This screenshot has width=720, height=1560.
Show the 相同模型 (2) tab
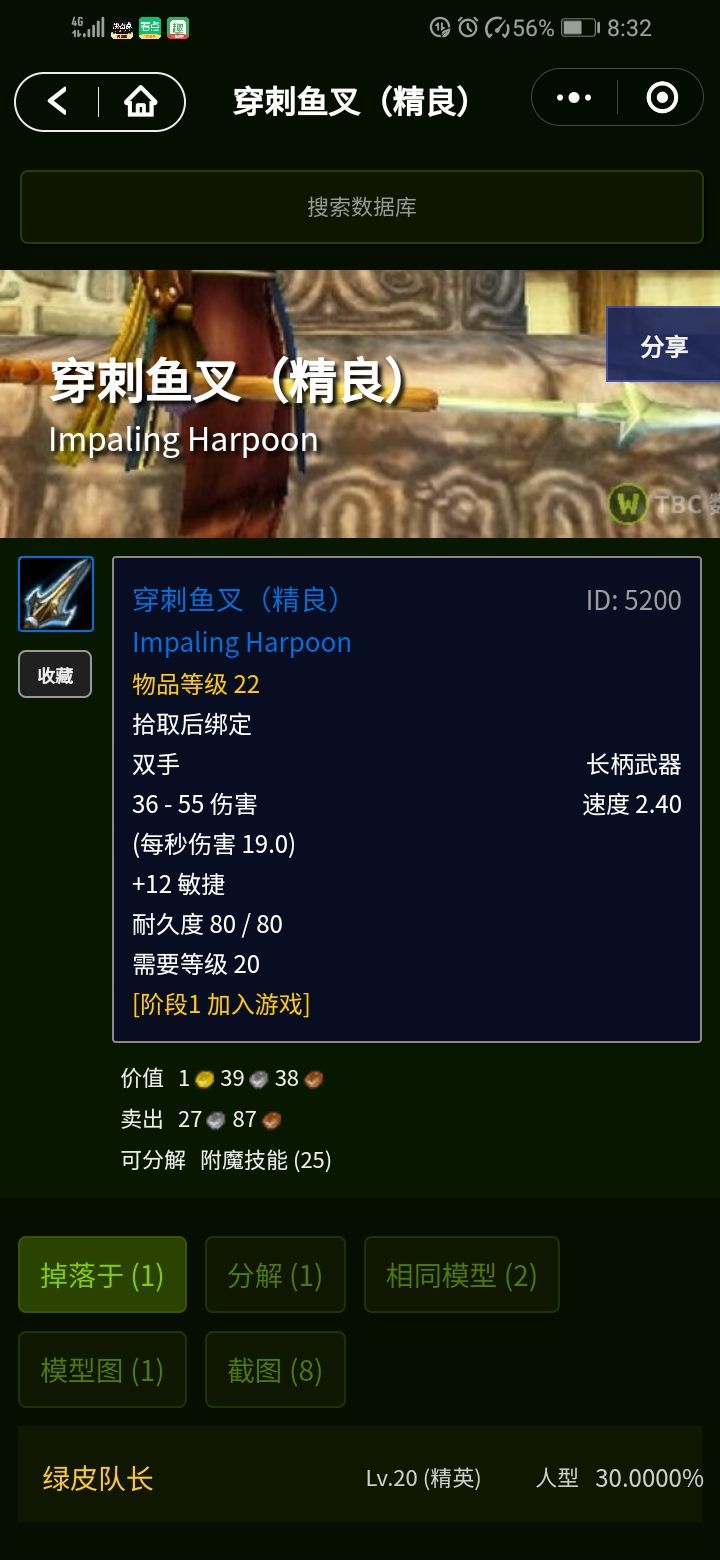[461, 1275]
